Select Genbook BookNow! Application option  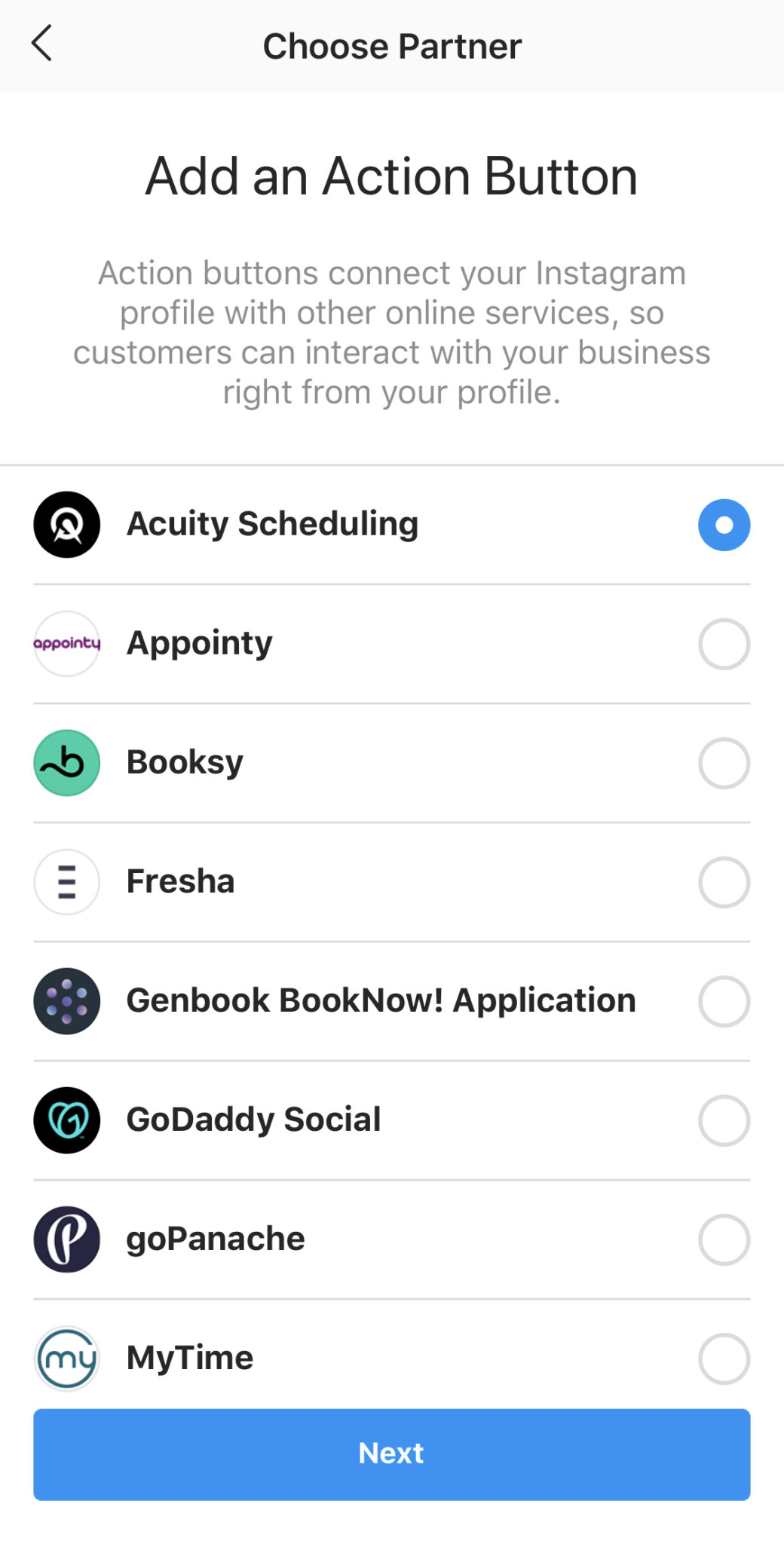(x=724, y=1000)
